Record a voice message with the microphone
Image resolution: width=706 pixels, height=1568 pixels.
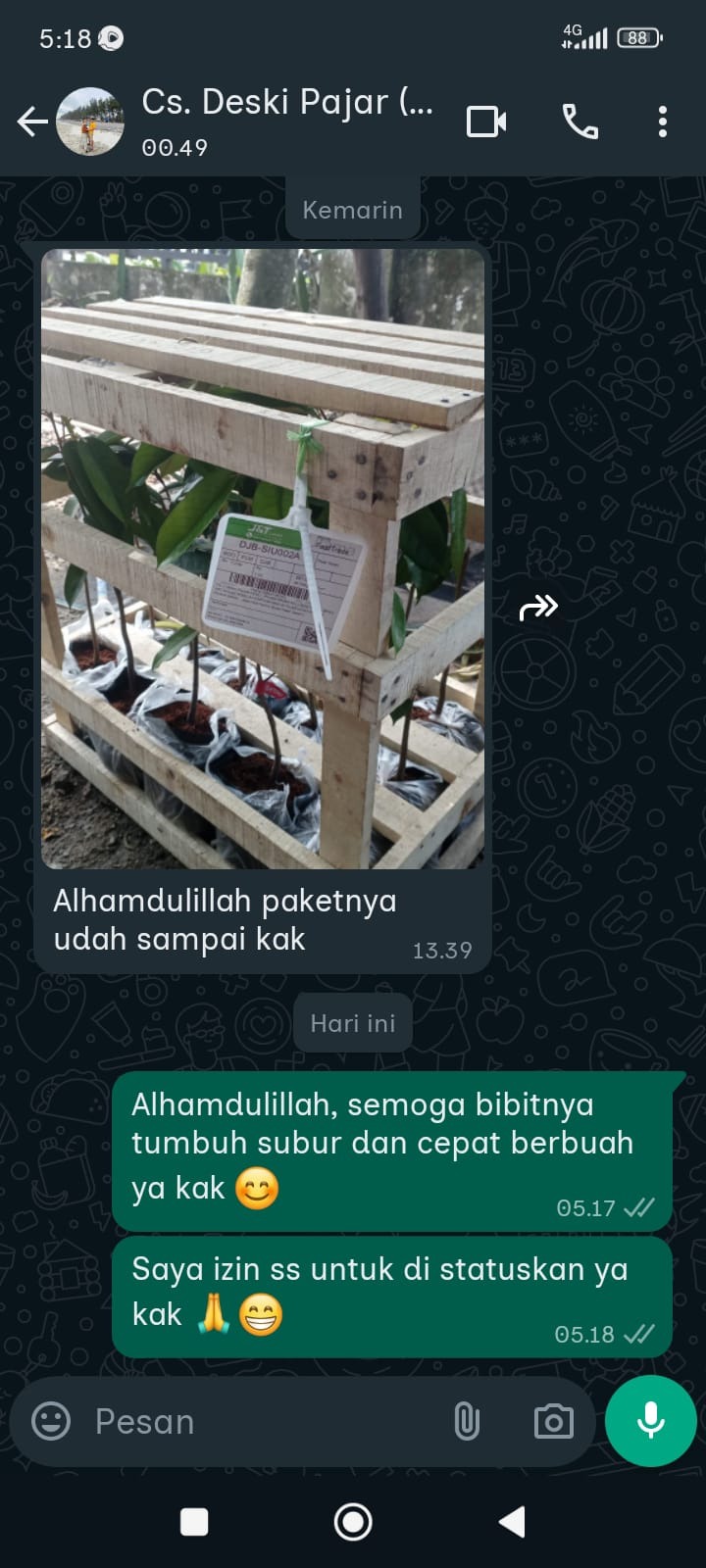click(651, 1421)
